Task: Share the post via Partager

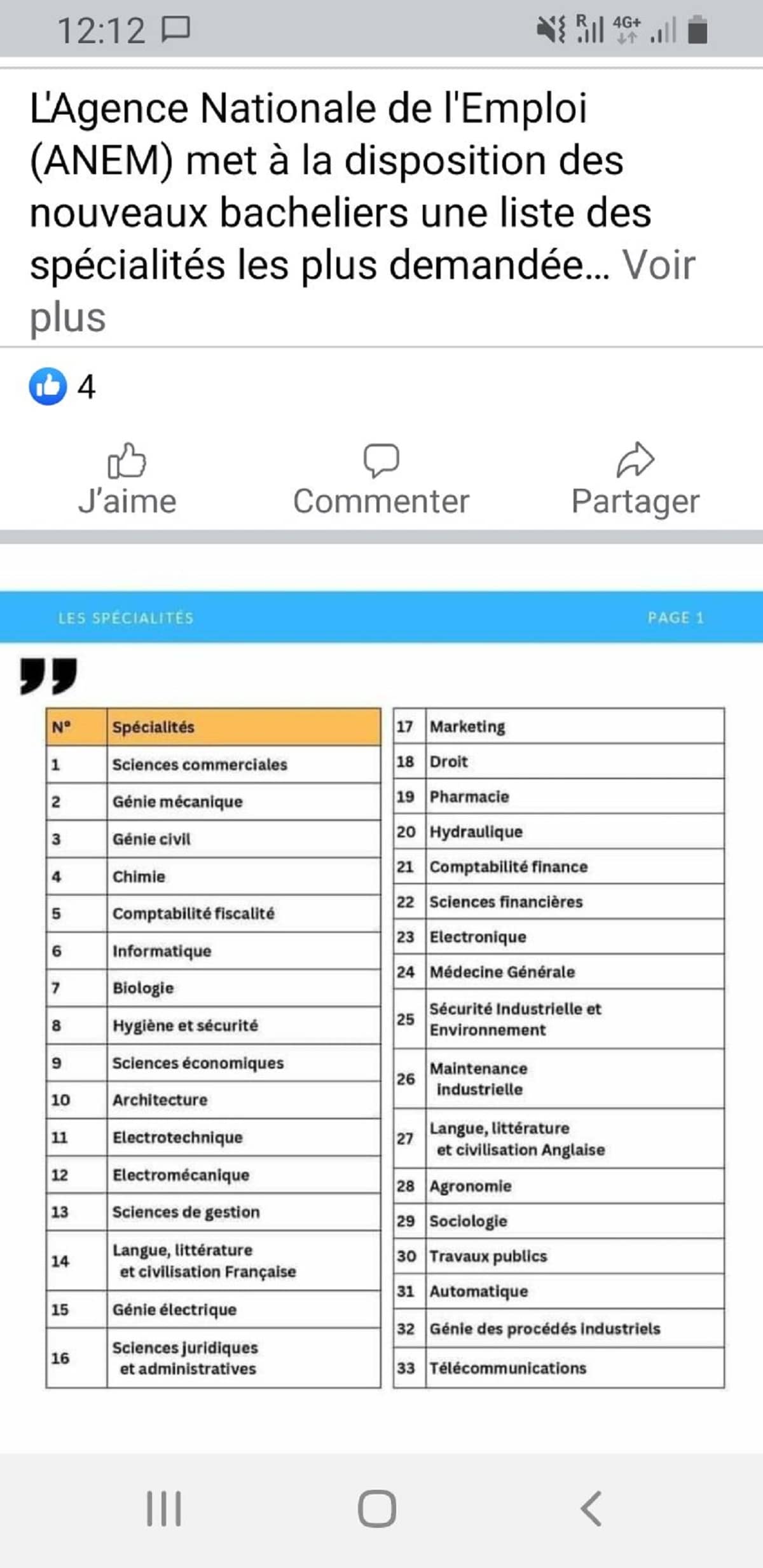Action: [635, 480]
